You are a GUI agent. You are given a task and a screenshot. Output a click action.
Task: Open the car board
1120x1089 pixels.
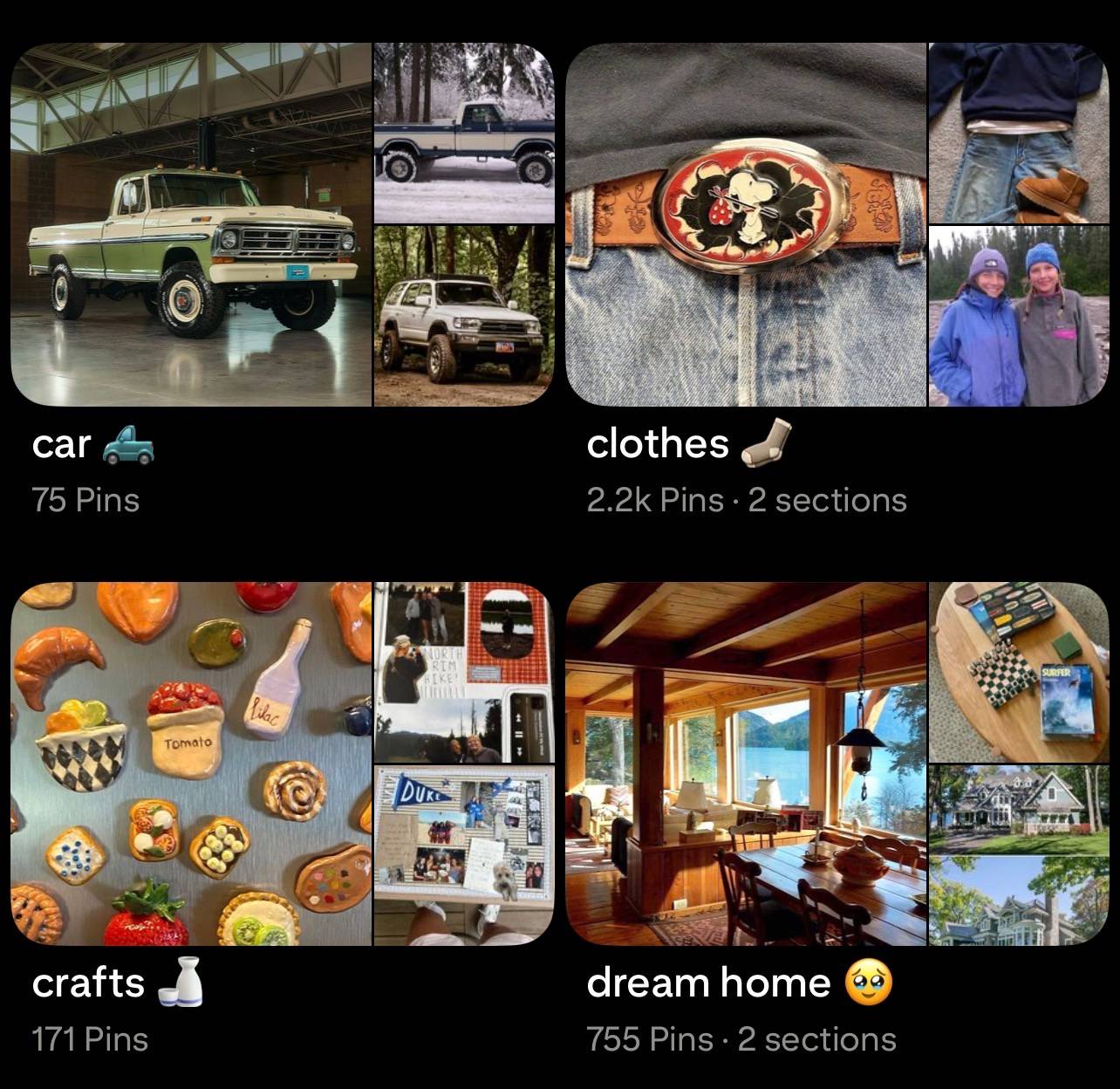pyautogui.click(x=282, y=224)
